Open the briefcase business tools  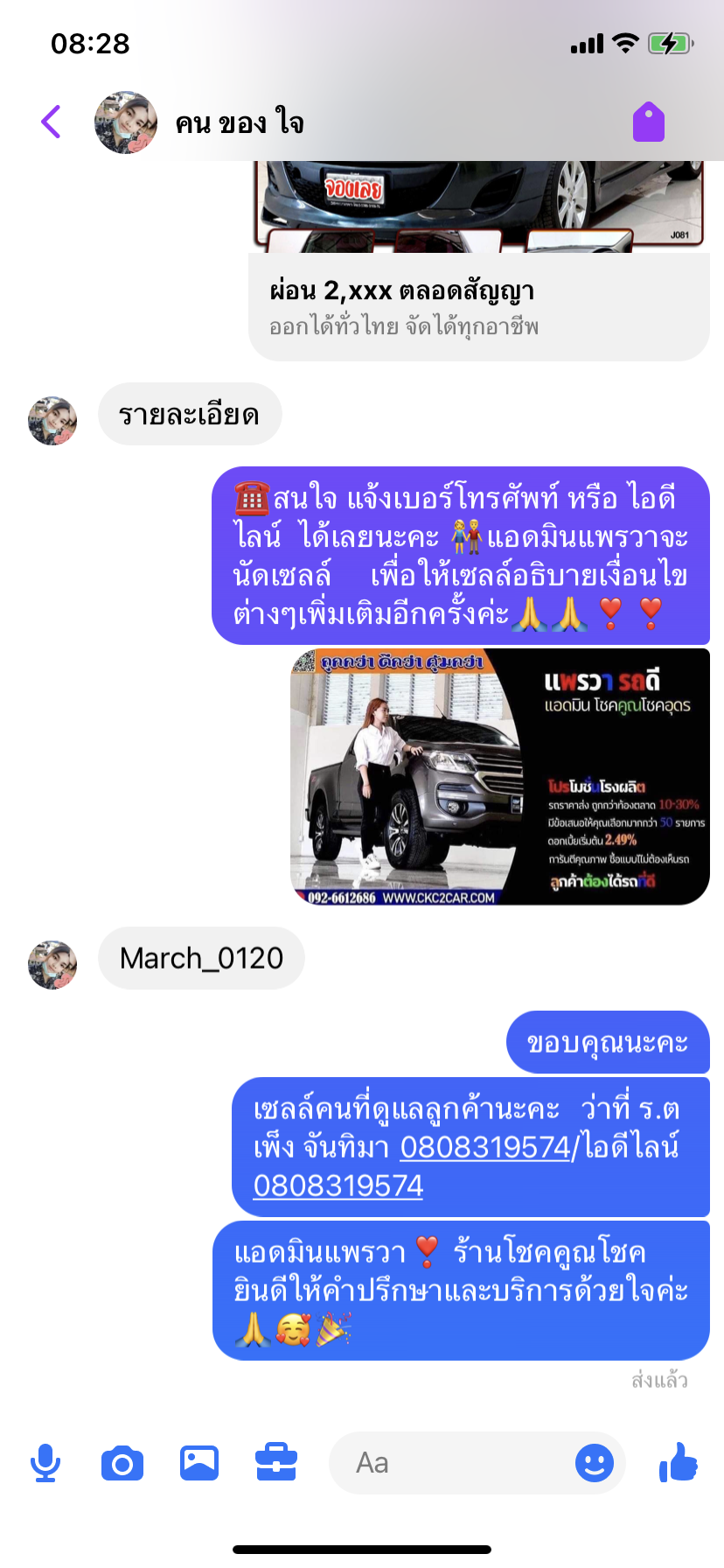coord(276,1463)
